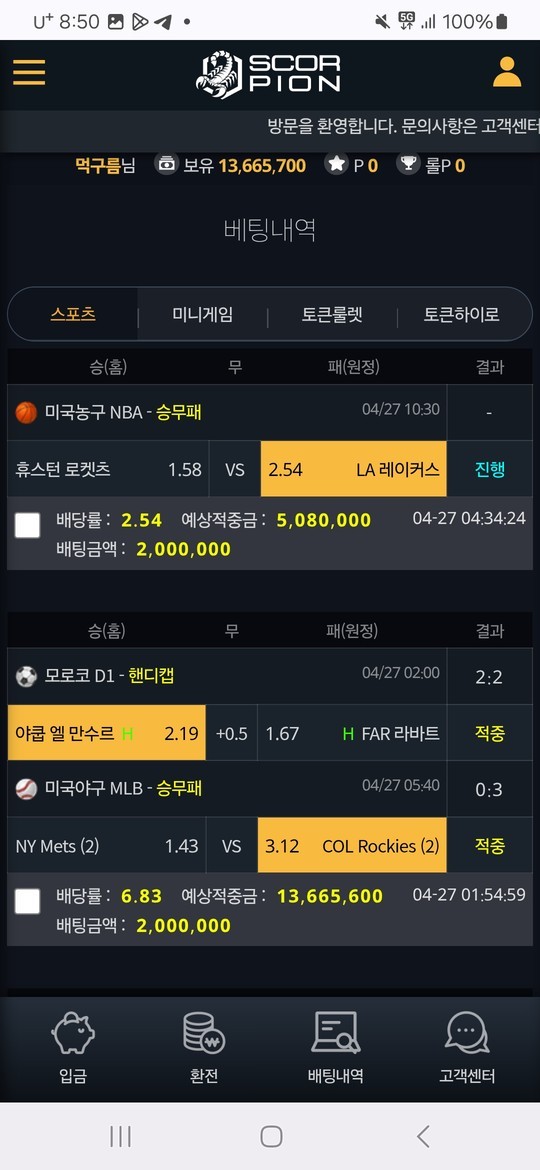
Task: Open the hamburger menu
Action: [29, 72]
